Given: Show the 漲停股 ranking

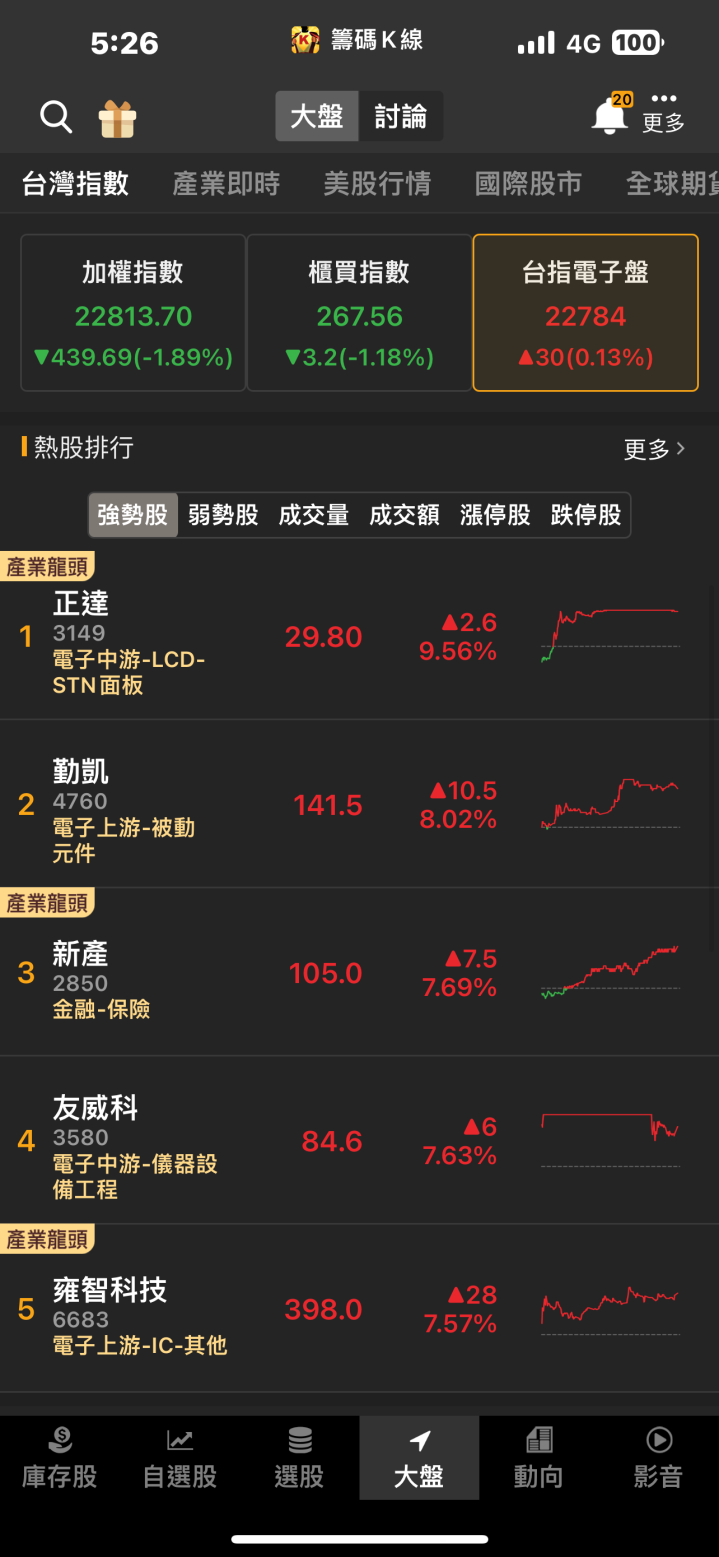Looking at the screenshot, I should pos(495,515).
